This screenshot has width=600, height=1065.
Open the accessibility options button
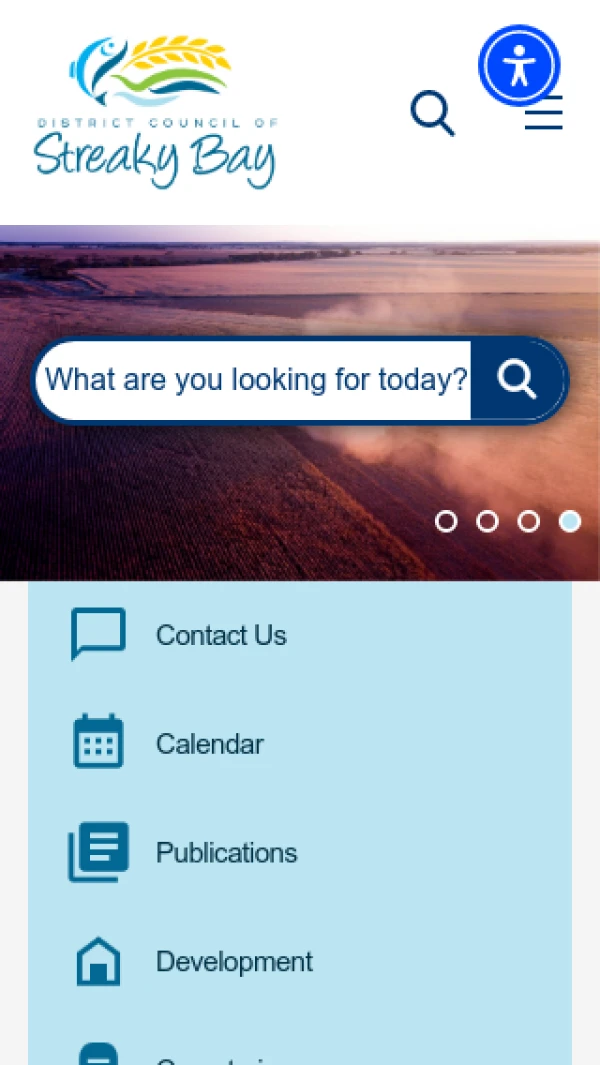click(518, 66)
